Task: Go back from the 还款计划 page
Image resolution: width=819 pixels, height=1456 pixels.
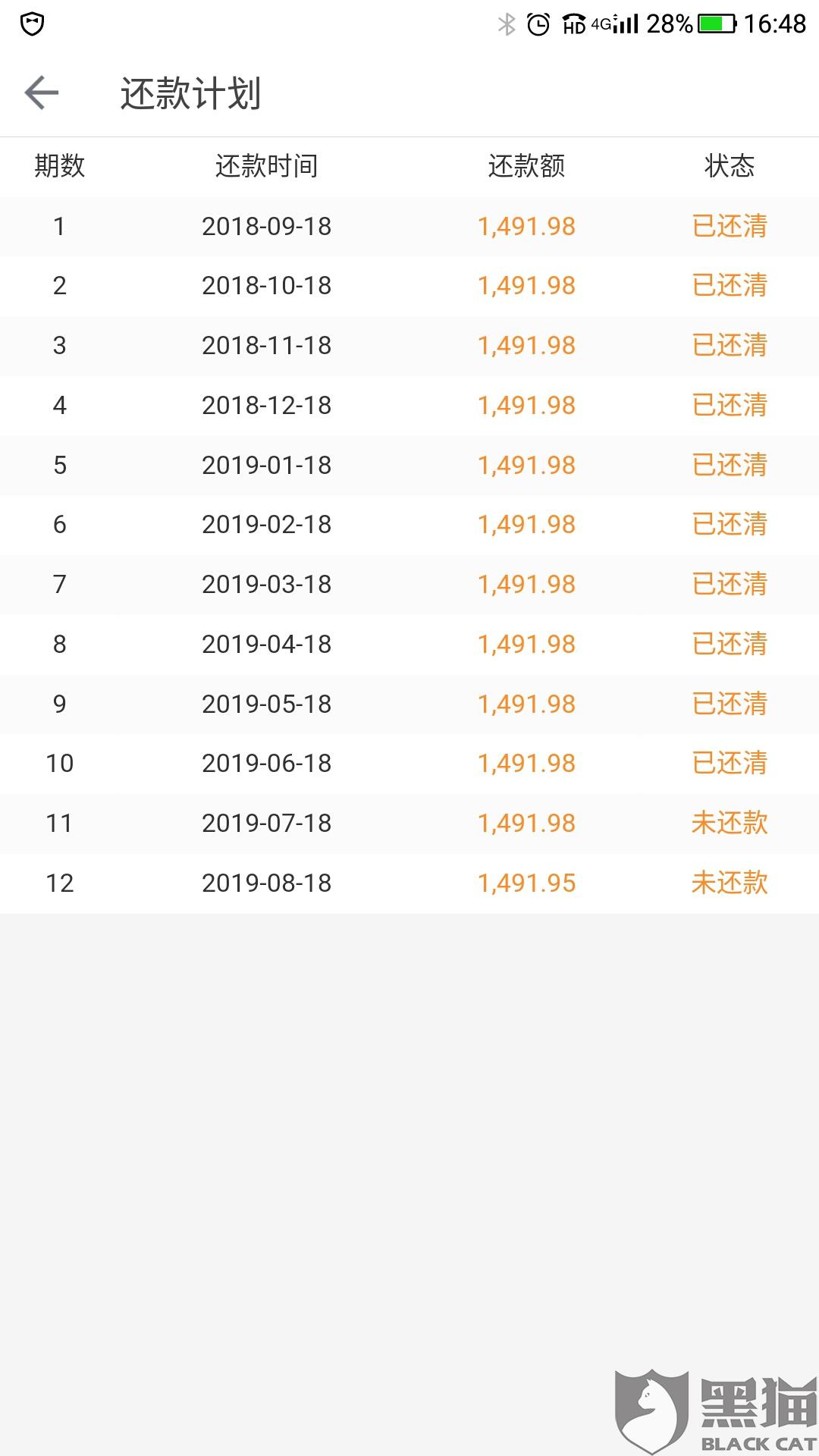Action: 42,93
